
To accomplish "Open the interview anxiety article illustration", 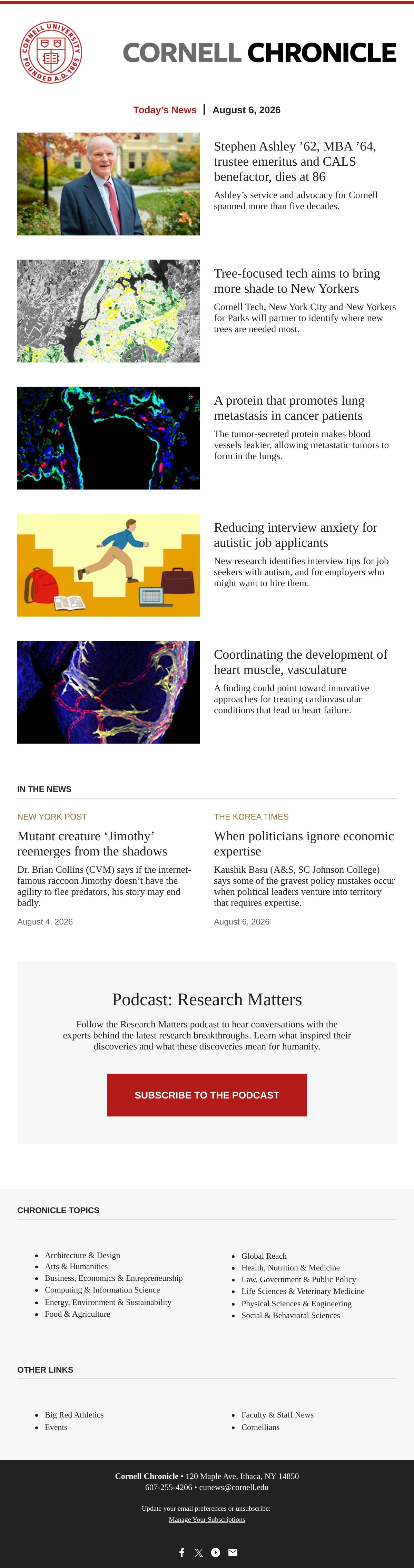I will 108,565.
